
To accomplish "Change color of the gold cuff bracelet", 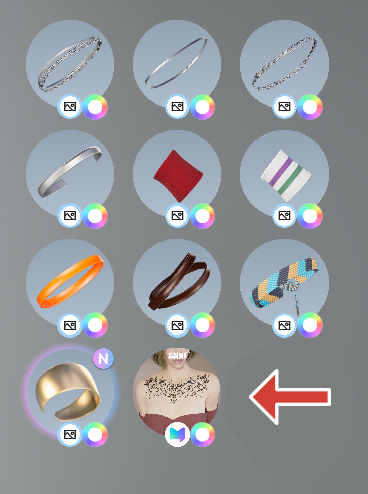I will tap(95, 435).
